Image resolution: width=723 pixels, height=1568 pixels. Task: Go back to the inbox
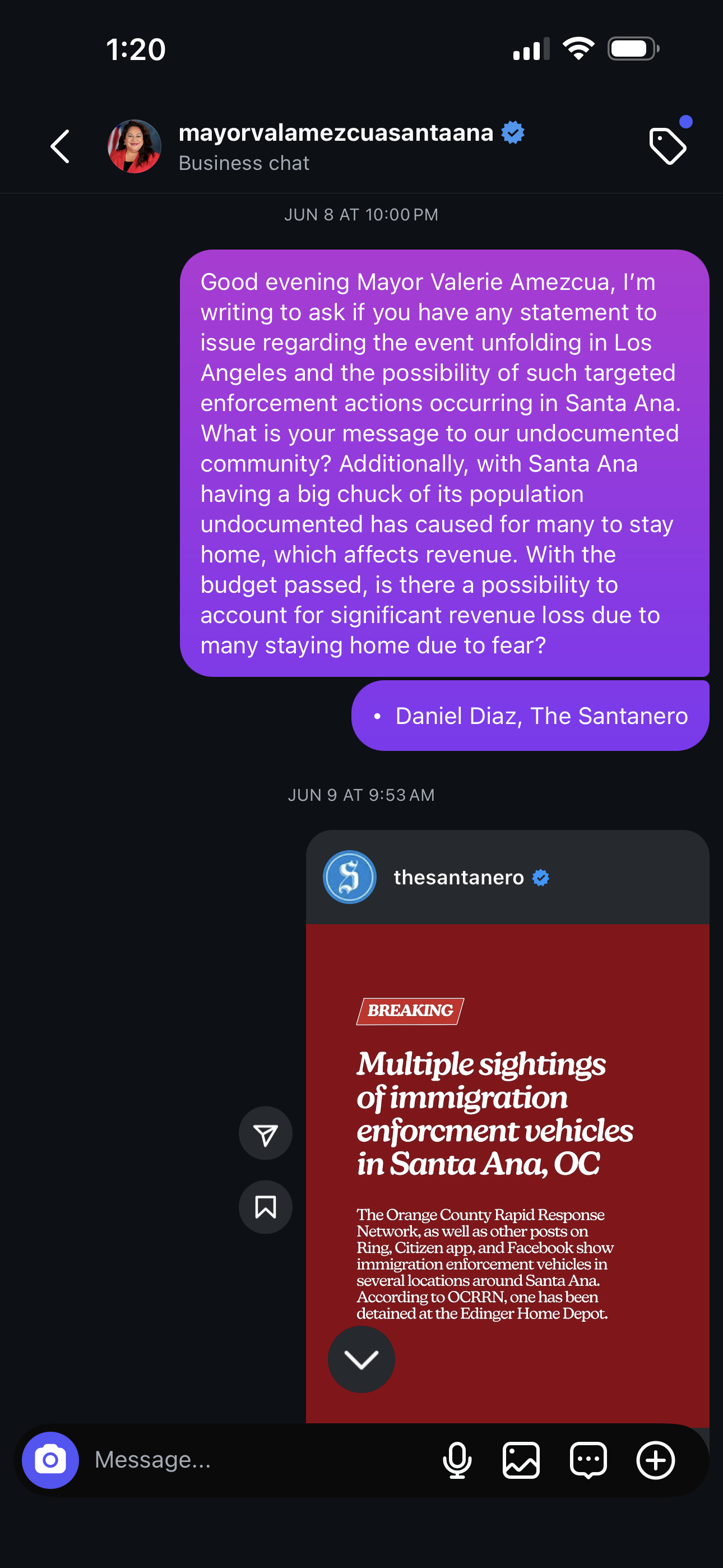(x=59, y=147)
